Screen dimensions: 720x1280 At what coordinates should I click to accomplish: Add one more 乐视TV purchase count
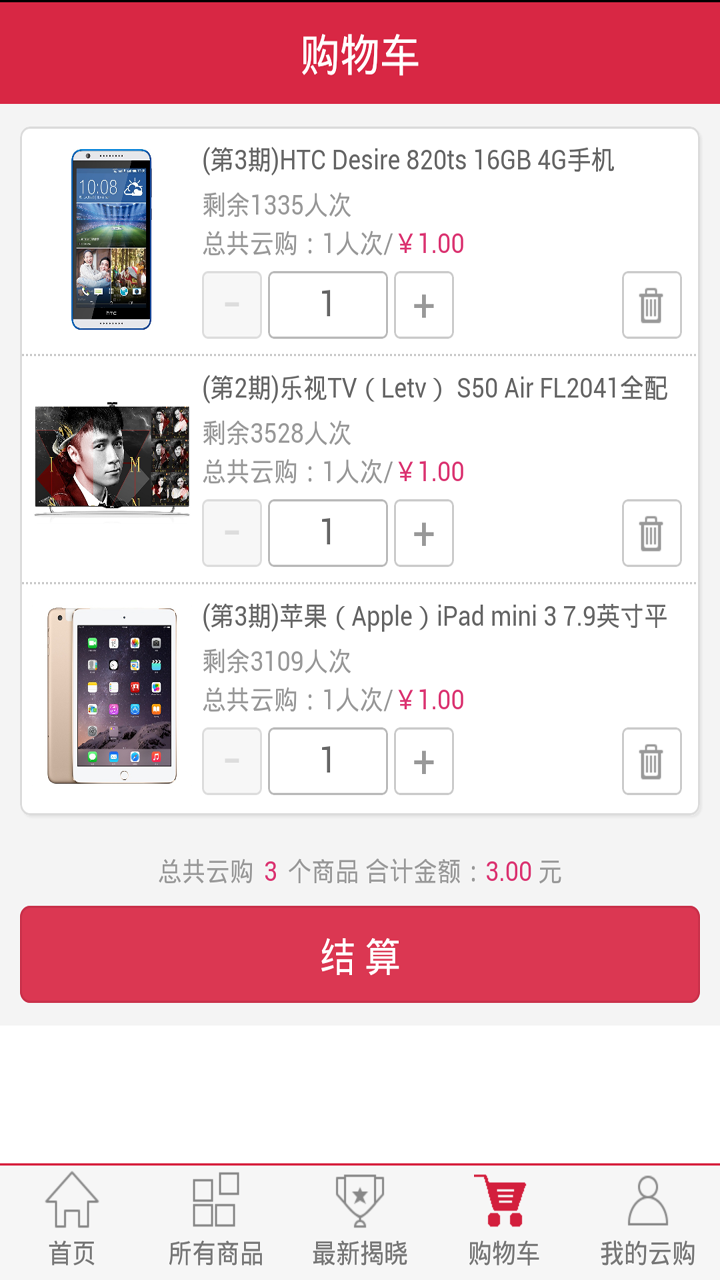pyautogui.click(x=424, y=533)
